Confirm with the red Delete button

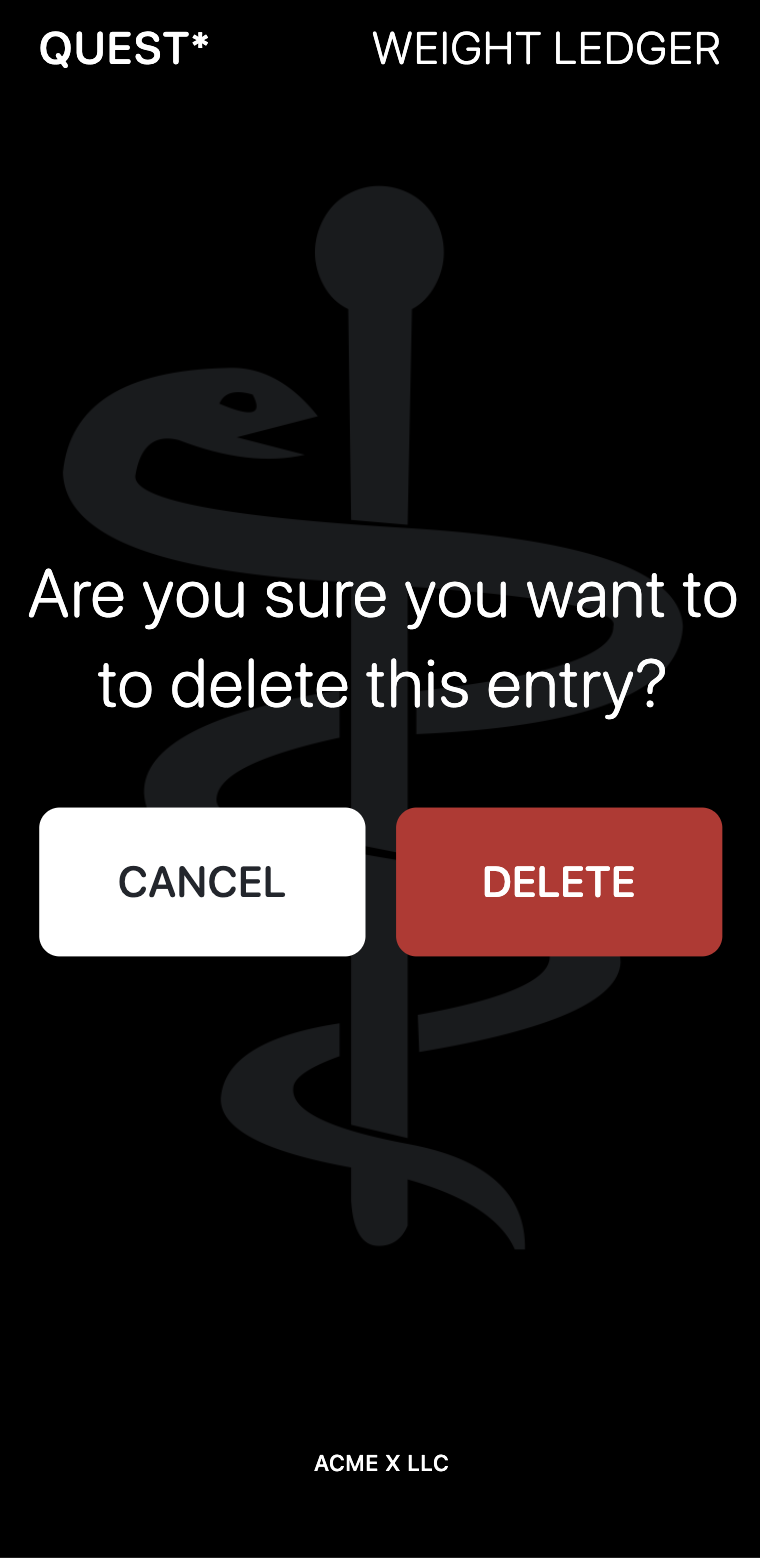tap(559, 882)
